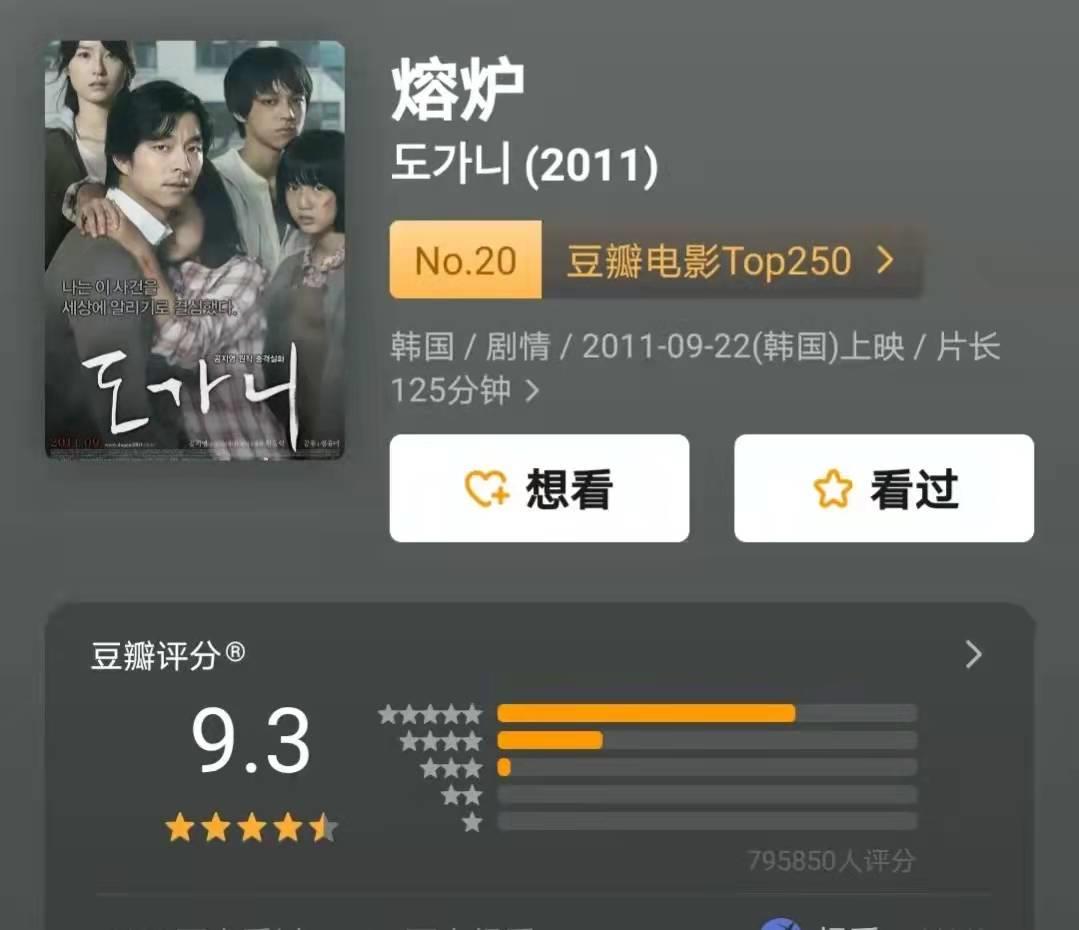Open the 熔炉 movie poster
Viewport: 1079px width, 930px height.
click(195, 250)
